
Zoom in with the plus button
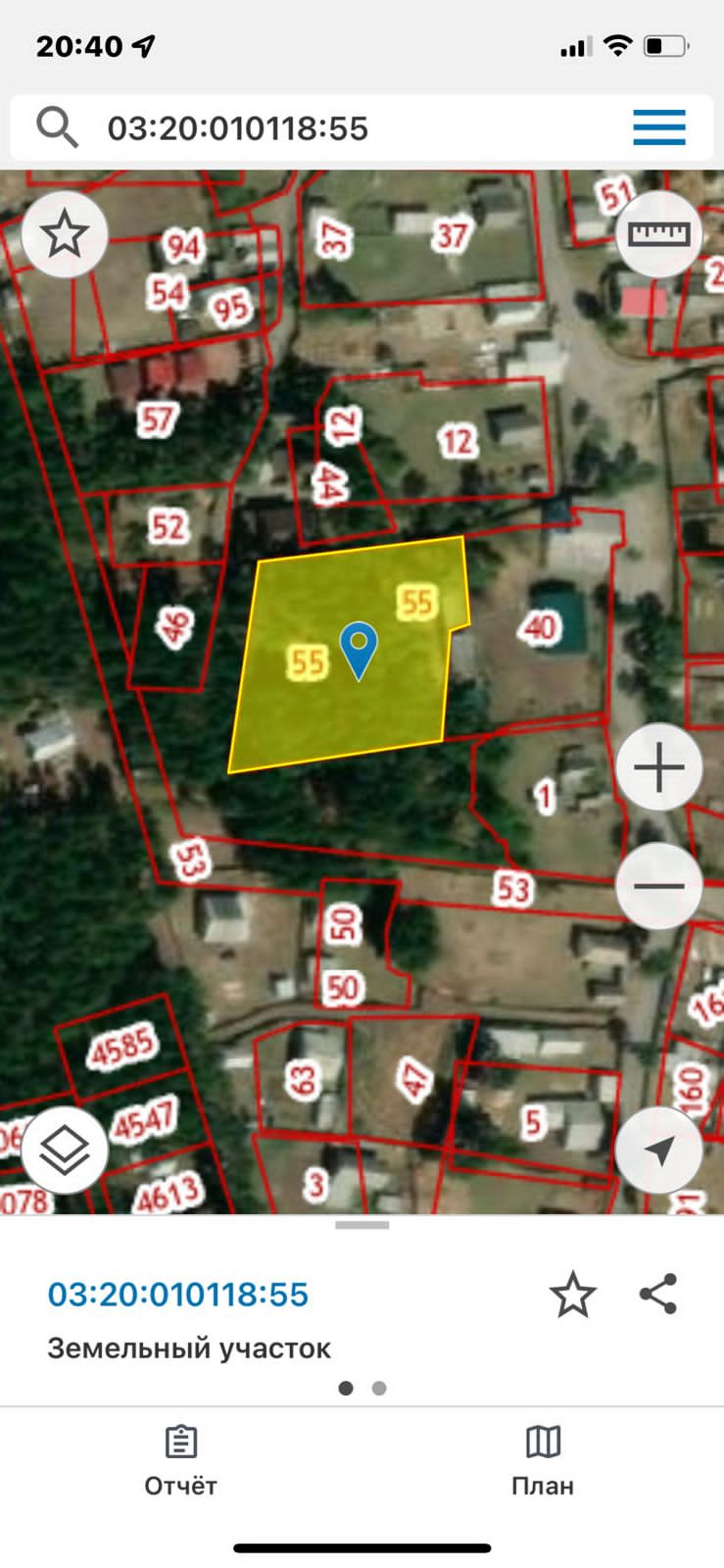pyautogui.click(x=658, y=767)
